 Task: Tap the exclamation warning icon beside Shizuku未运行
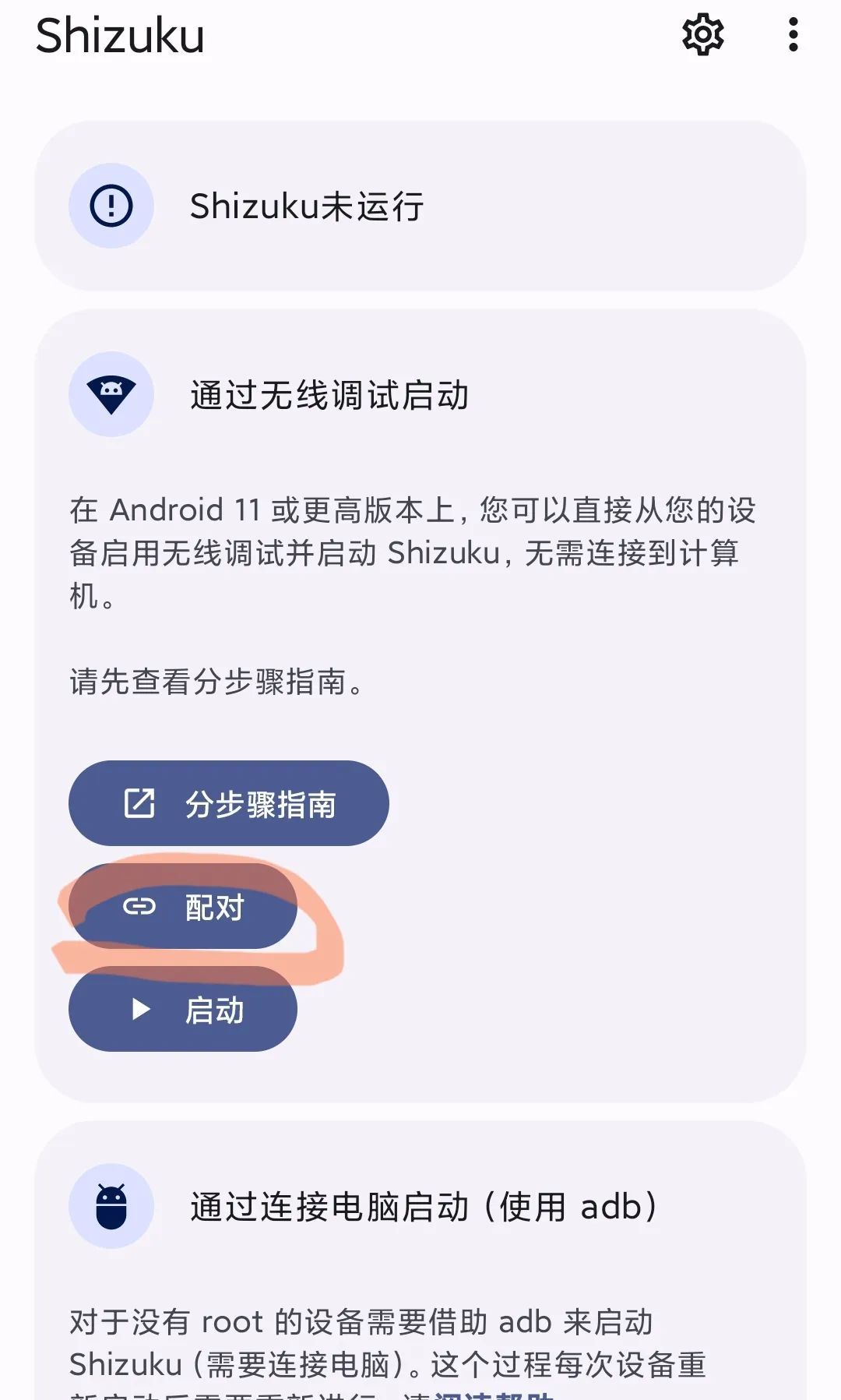(110, 206)
